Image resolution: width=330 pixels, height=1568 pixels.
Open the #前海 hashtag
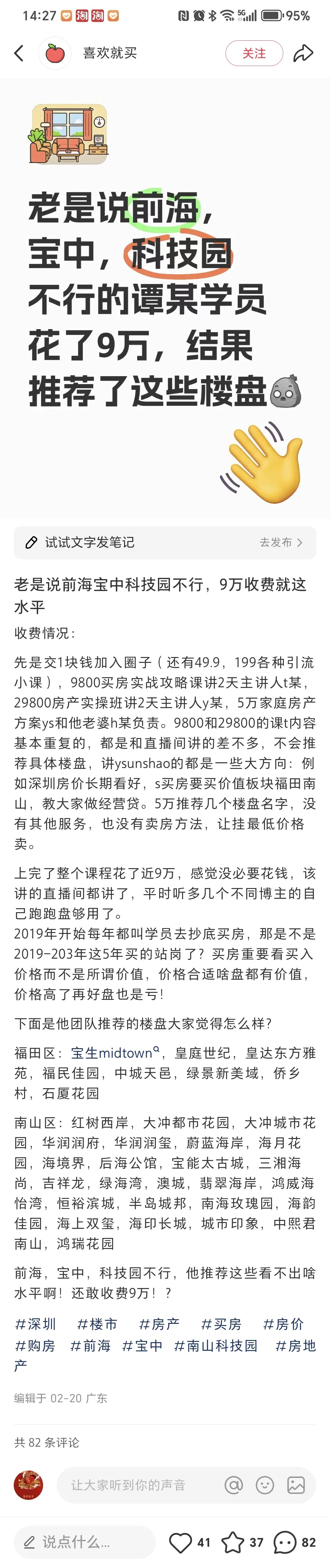click(90, 1345)
